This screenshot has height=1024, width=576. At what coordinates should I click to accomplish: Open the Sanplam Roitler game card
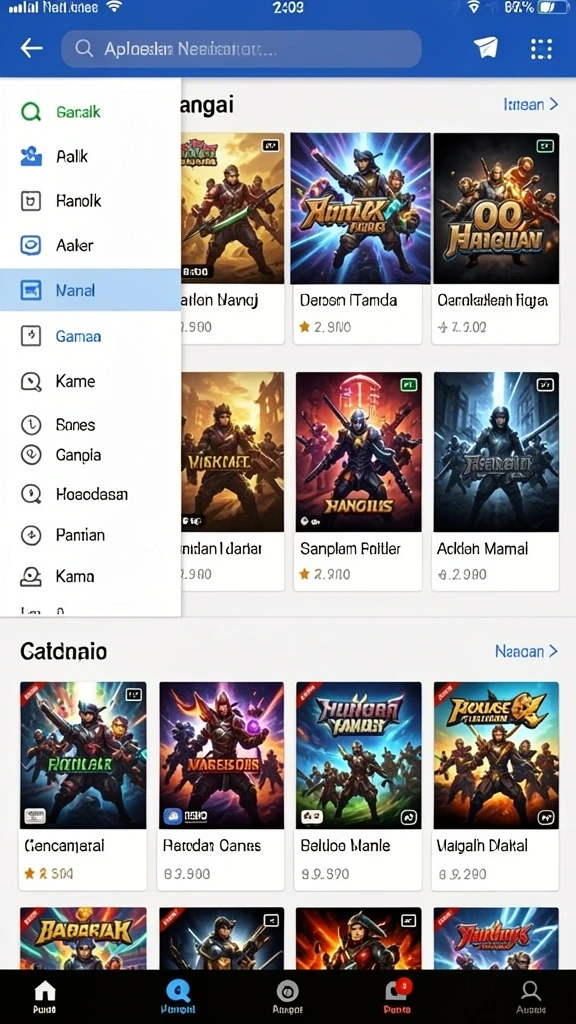[x=358, y=481]
